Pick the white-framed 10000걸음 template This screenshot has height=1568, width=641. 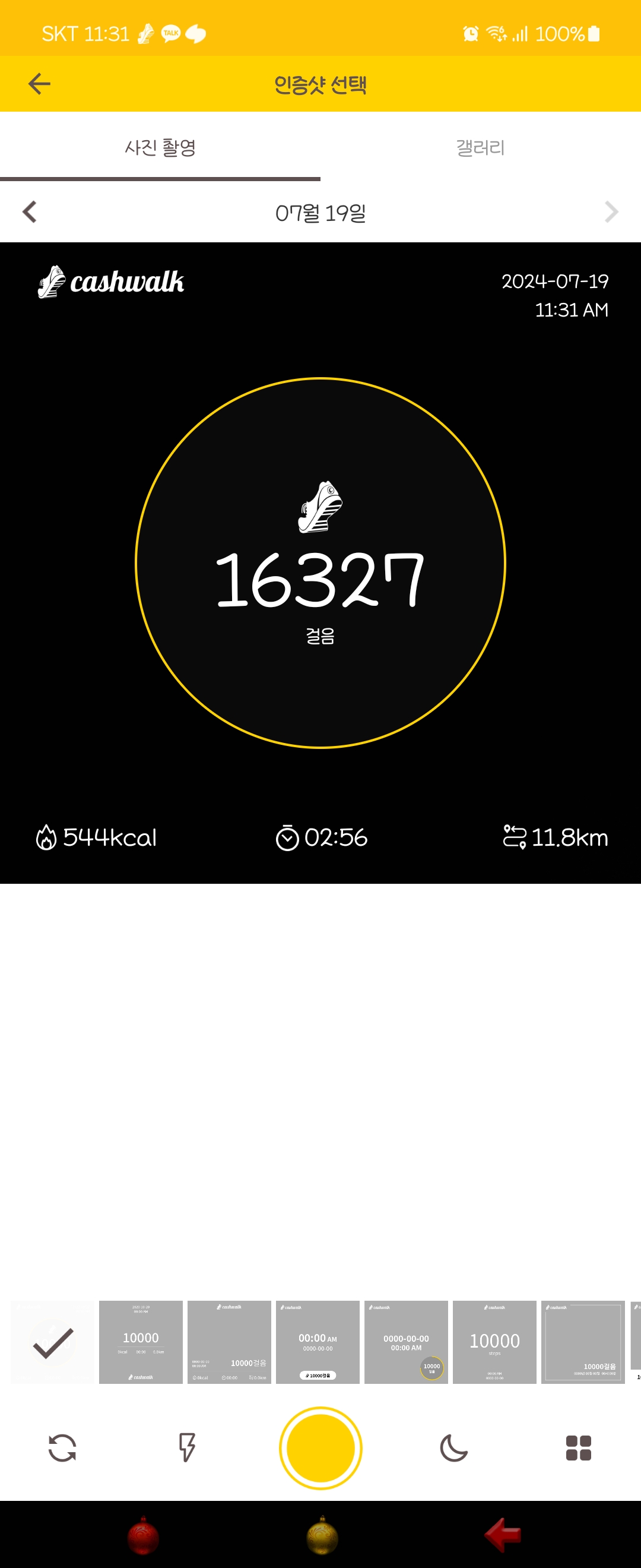tap(583, 1342)
